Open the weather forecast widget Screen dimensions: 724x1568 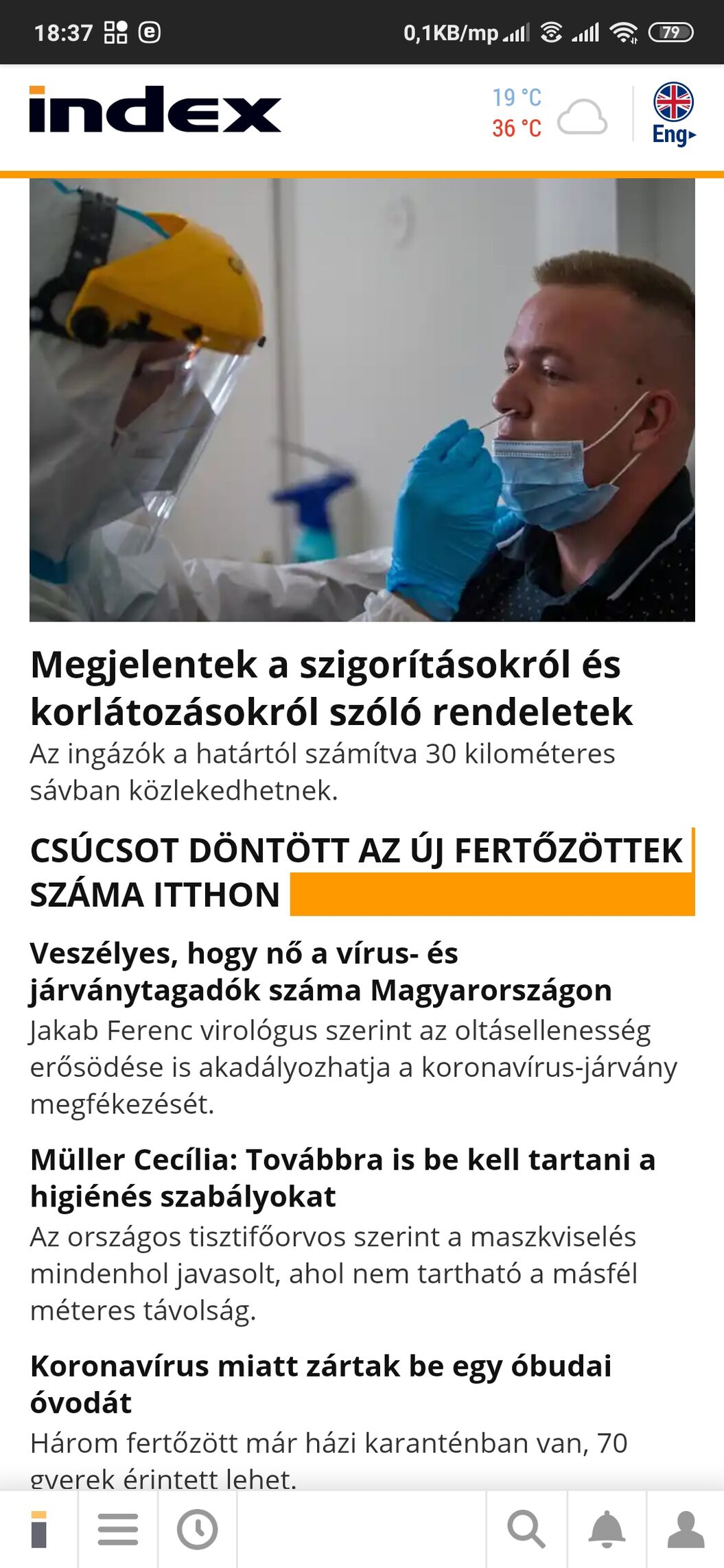(x=549, y=114)
